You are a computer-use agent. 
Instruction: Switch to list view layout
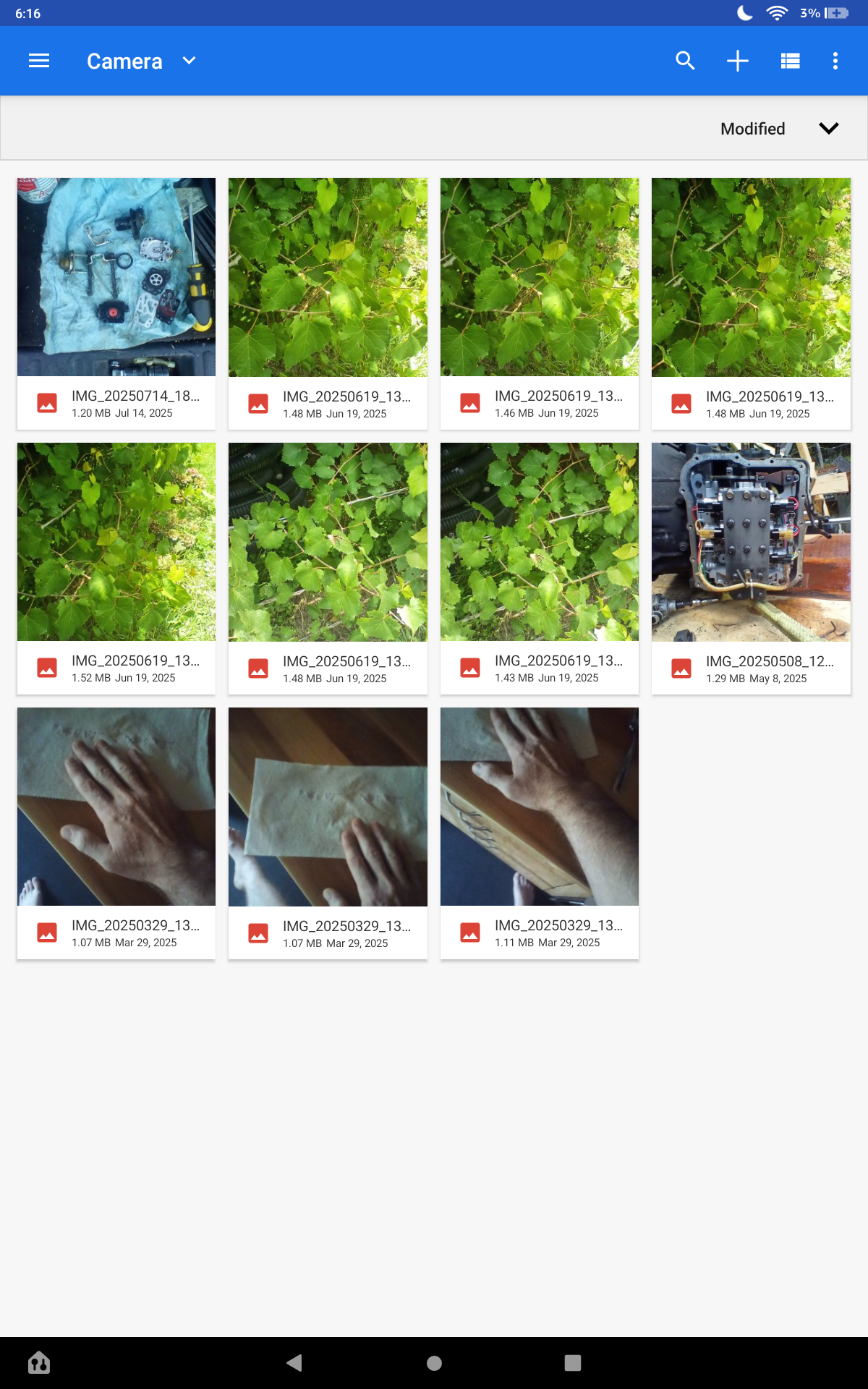click(790, 61)
